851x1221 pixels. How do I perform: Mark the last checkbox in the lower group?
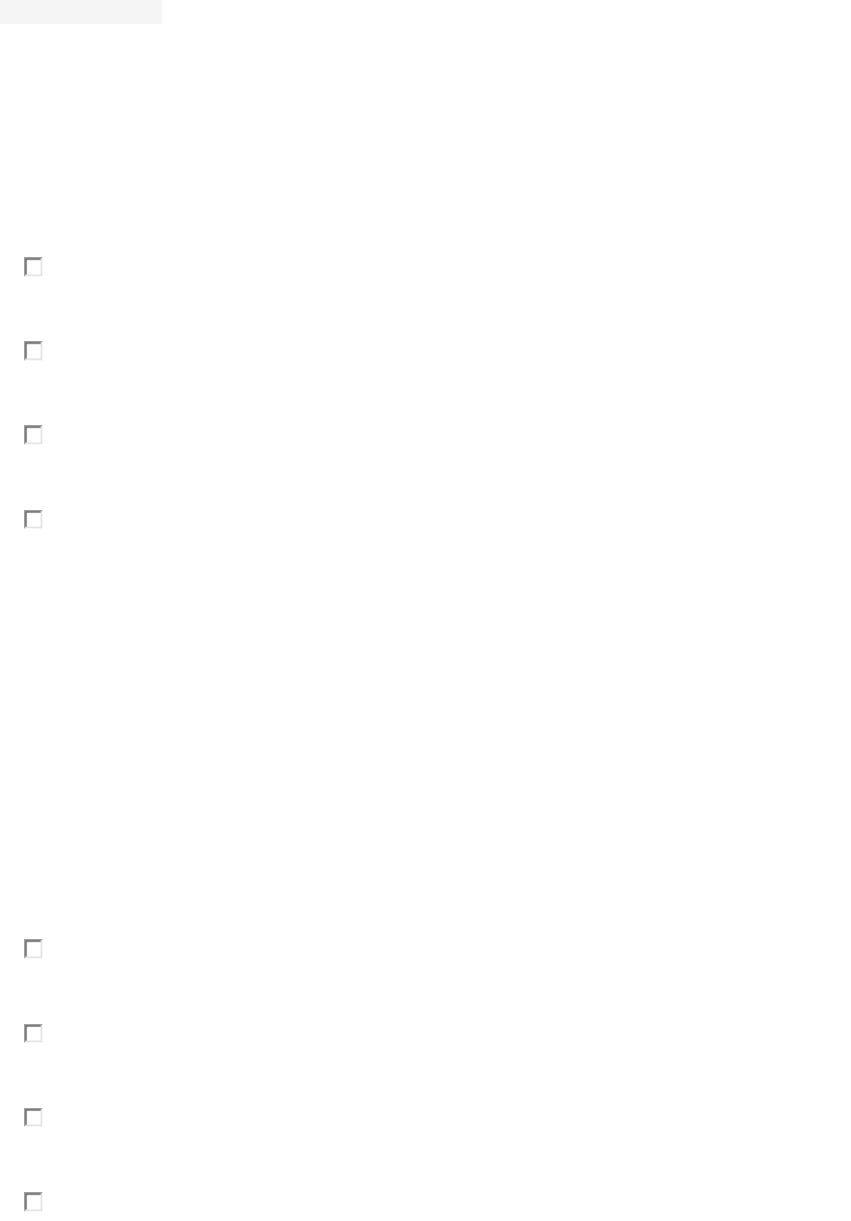click(x=33, y=1201)
